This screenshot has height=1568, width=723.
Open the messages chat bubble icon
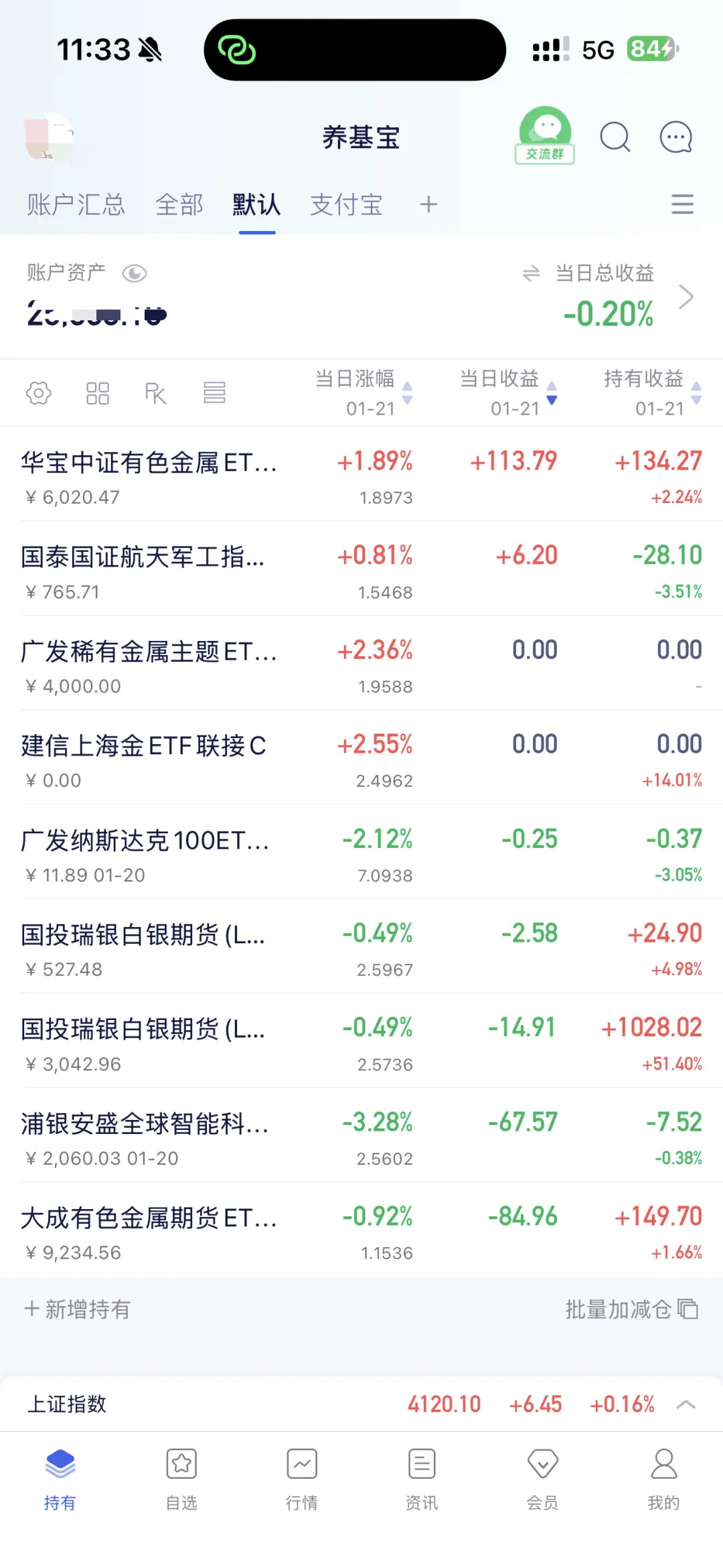pyautogui.click(x=675, y=137)
